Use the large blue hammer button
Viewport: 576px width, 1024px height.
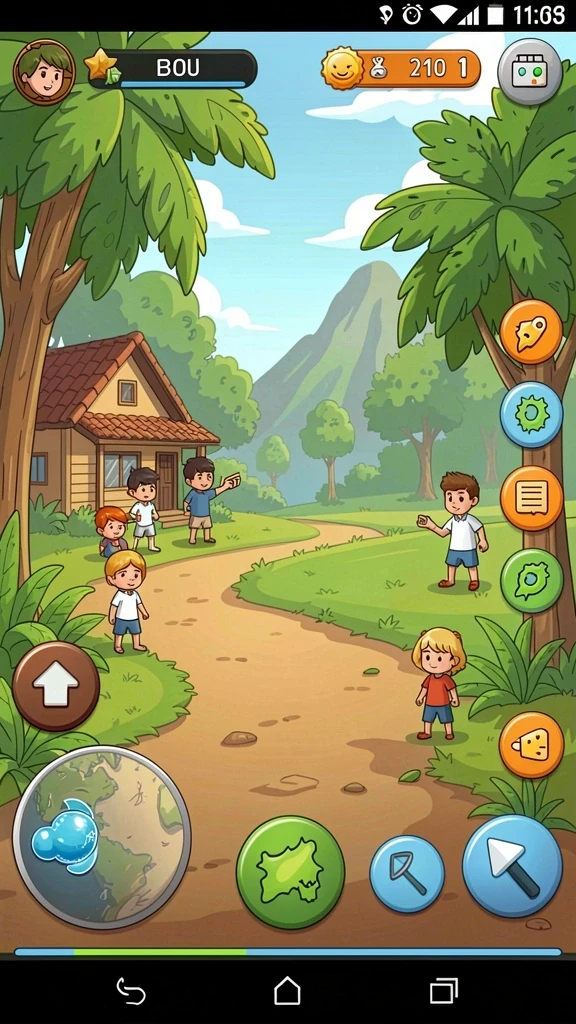(x=513, y=866)
